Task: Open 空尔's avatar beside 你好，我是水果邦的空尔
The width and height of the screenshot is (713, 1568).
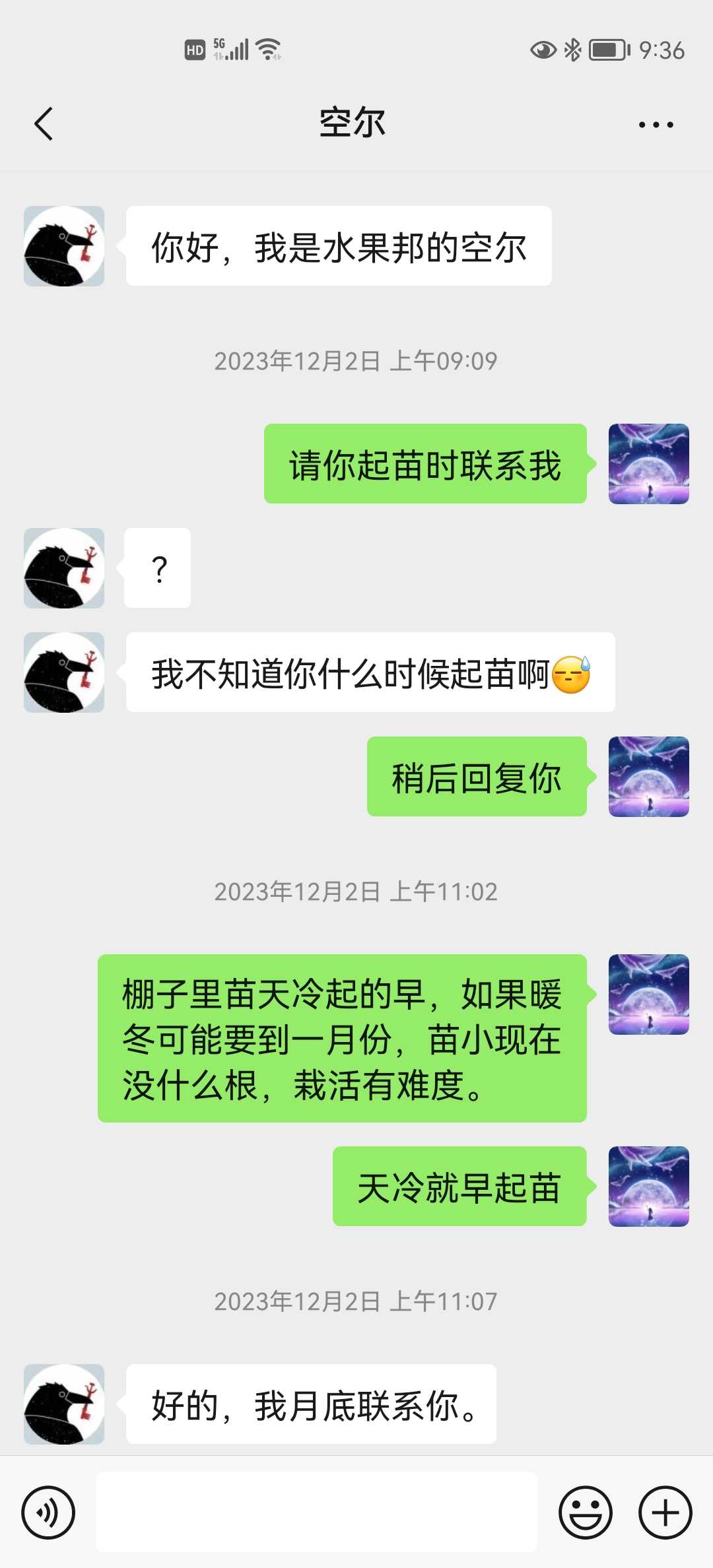Action: tap(64, 246)
